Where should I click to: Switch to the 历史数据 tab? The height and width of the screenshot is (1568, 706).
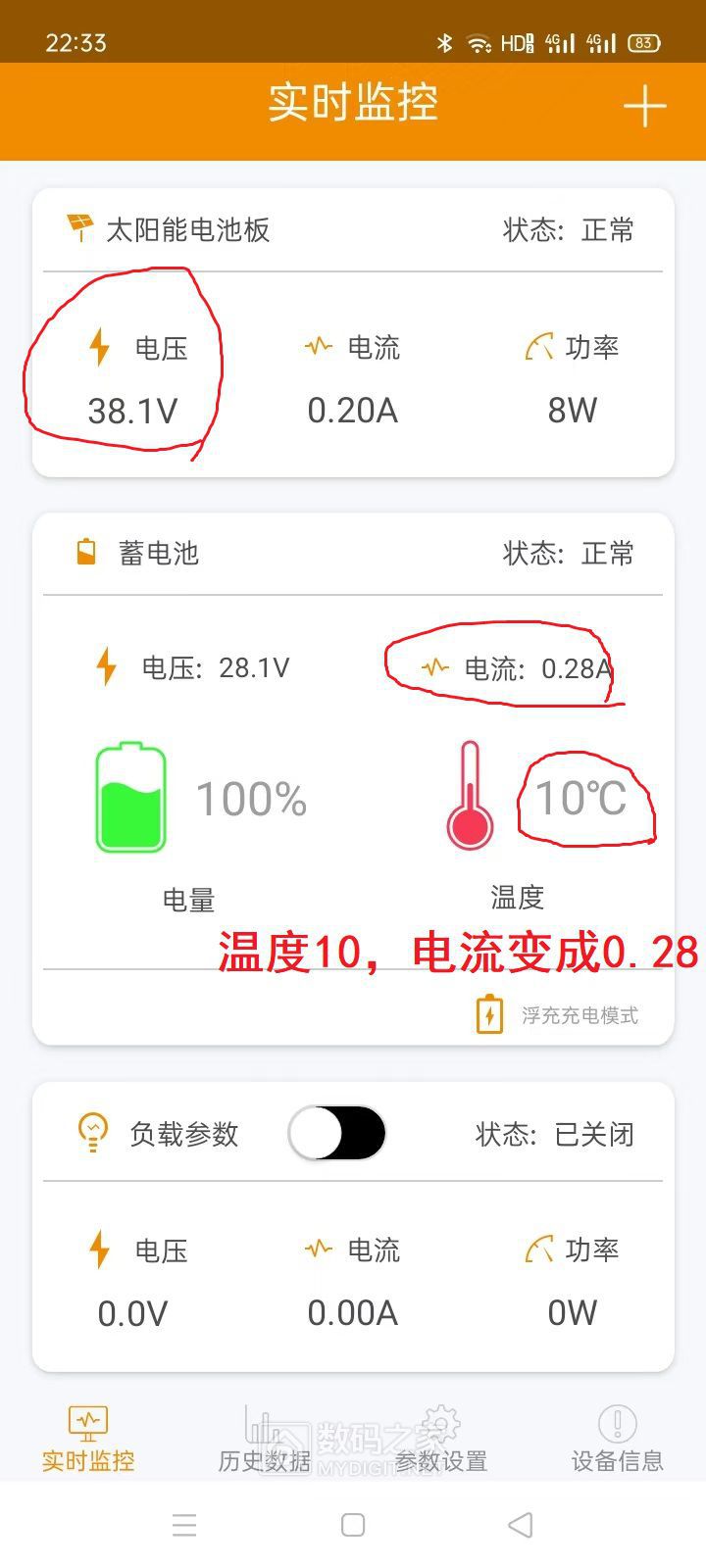coord(265,1439)
